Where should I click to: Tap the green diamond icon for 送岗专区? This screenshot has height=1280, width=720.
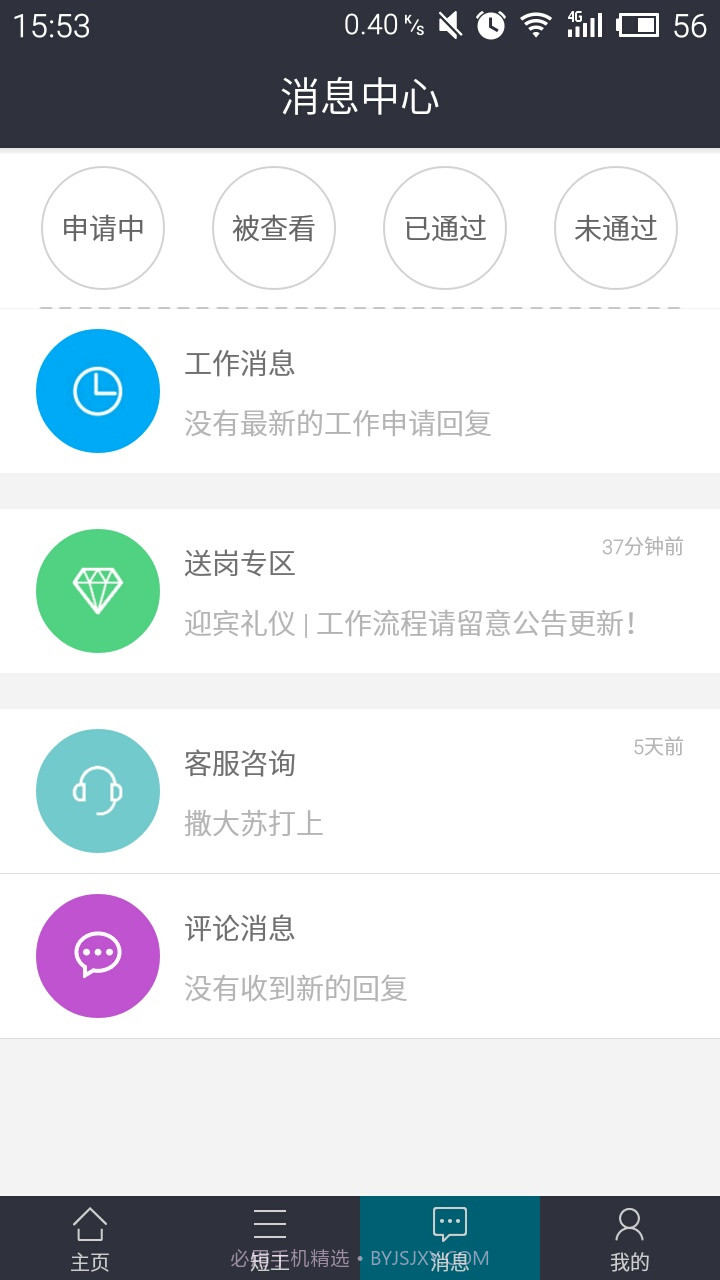97,590
